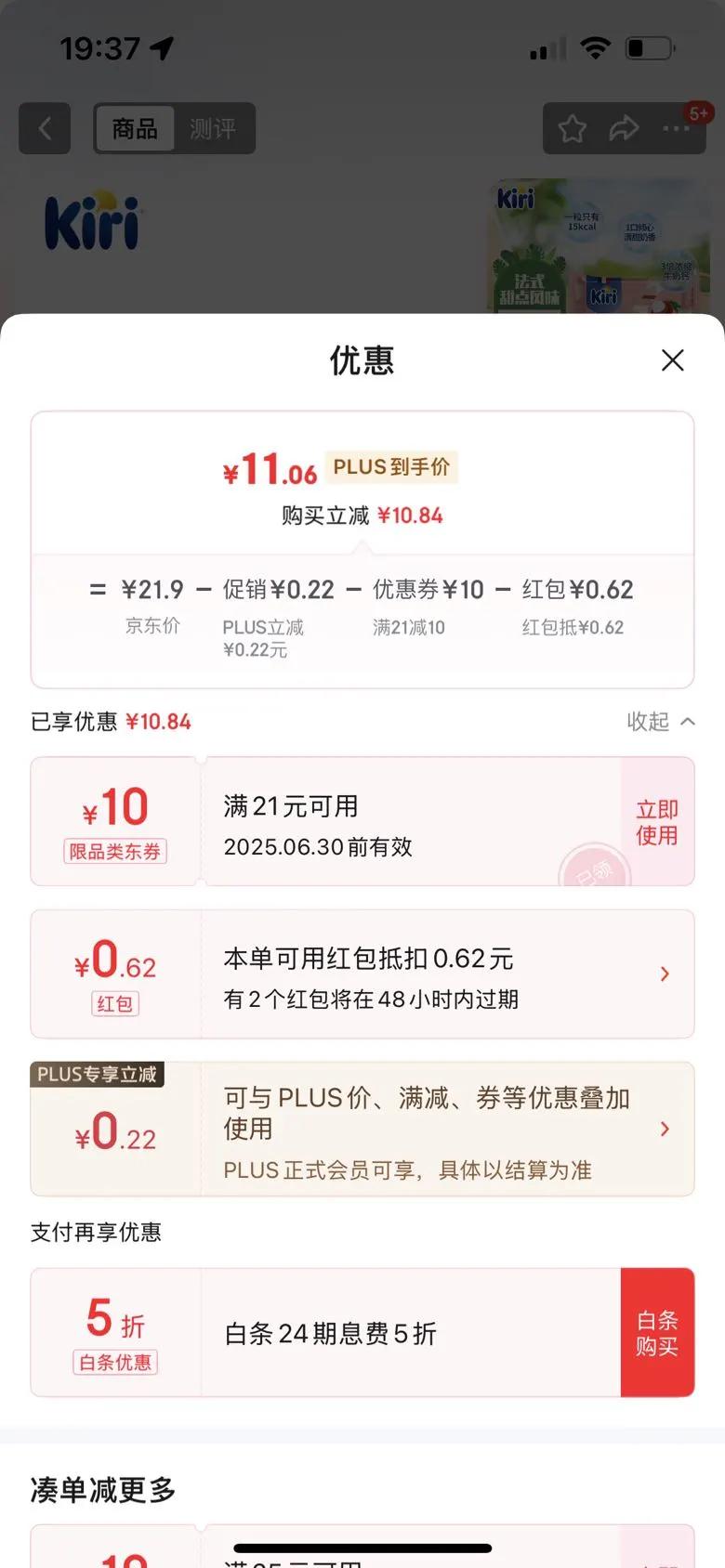
Task: Share this product
Action: [624, 128]
